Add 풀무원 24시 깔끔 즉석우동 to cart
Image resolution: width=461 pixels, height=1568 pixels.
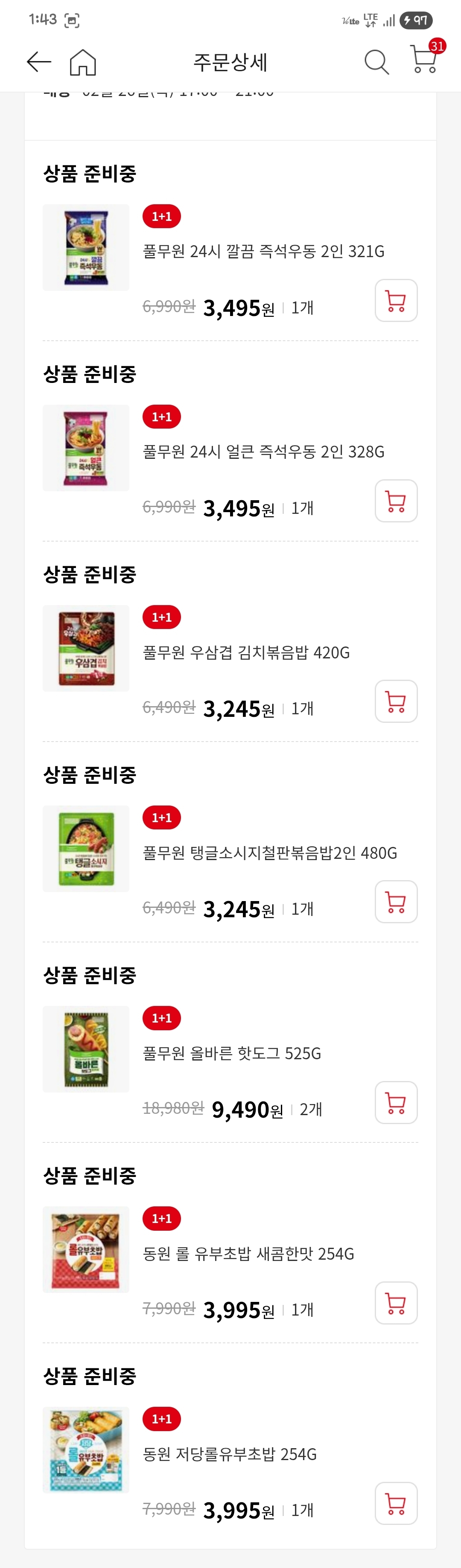pyautogui.click(x=396, y=301)
